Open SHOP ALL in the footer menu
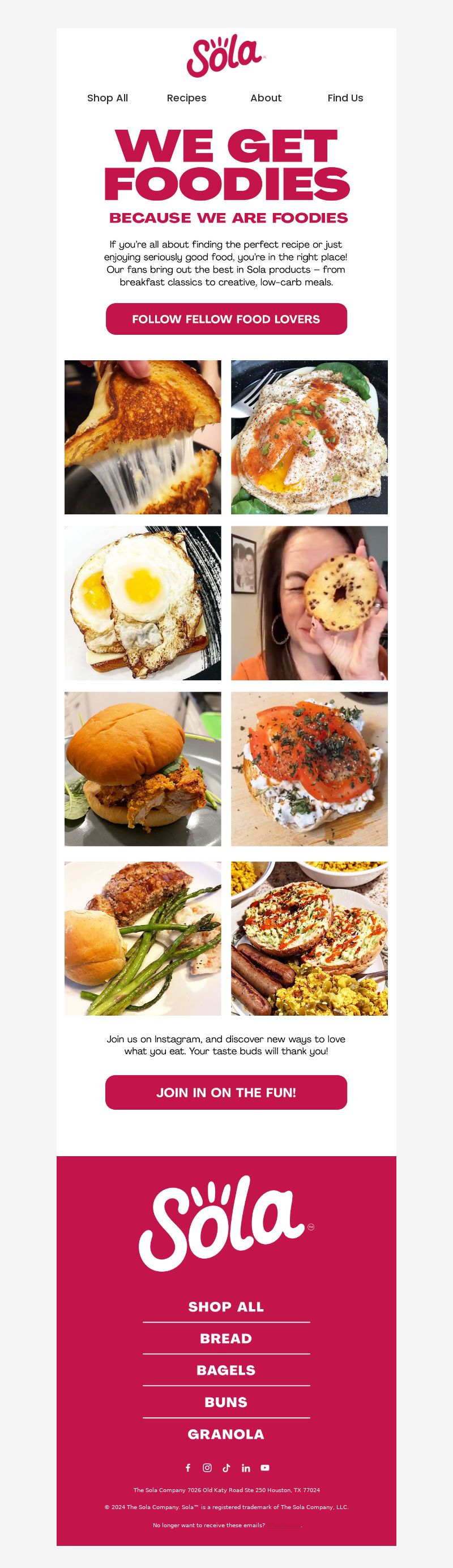 (x=226, y=1307)
